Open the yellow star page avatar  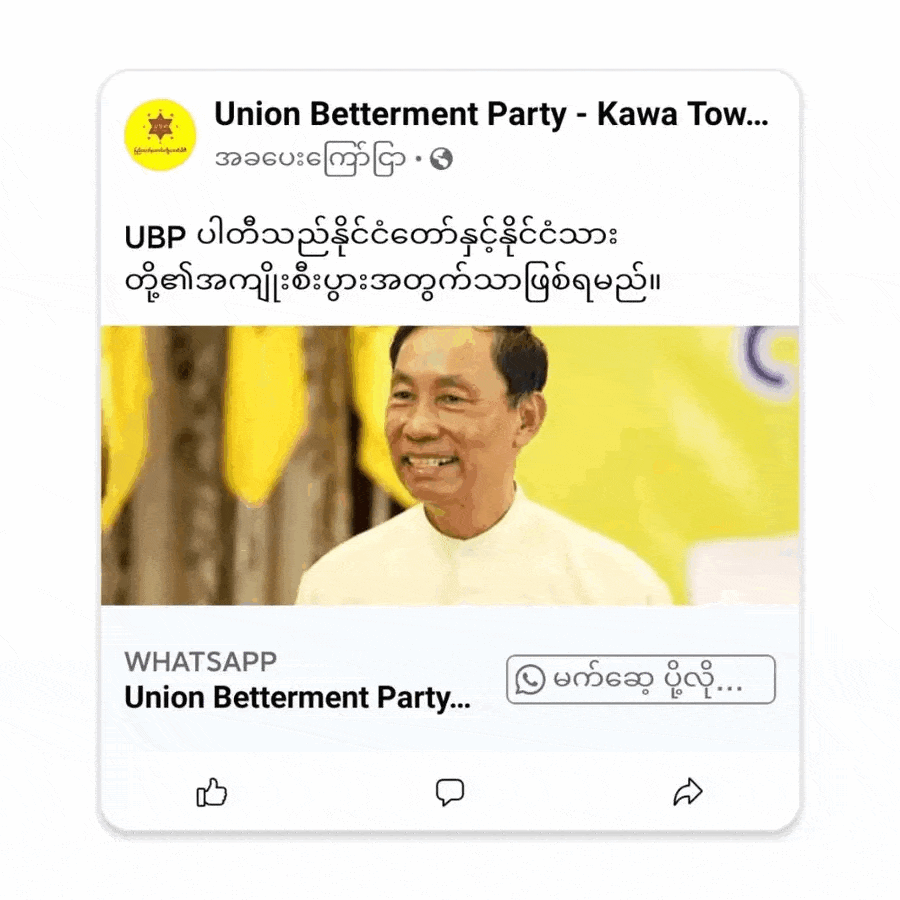(160, 135)
